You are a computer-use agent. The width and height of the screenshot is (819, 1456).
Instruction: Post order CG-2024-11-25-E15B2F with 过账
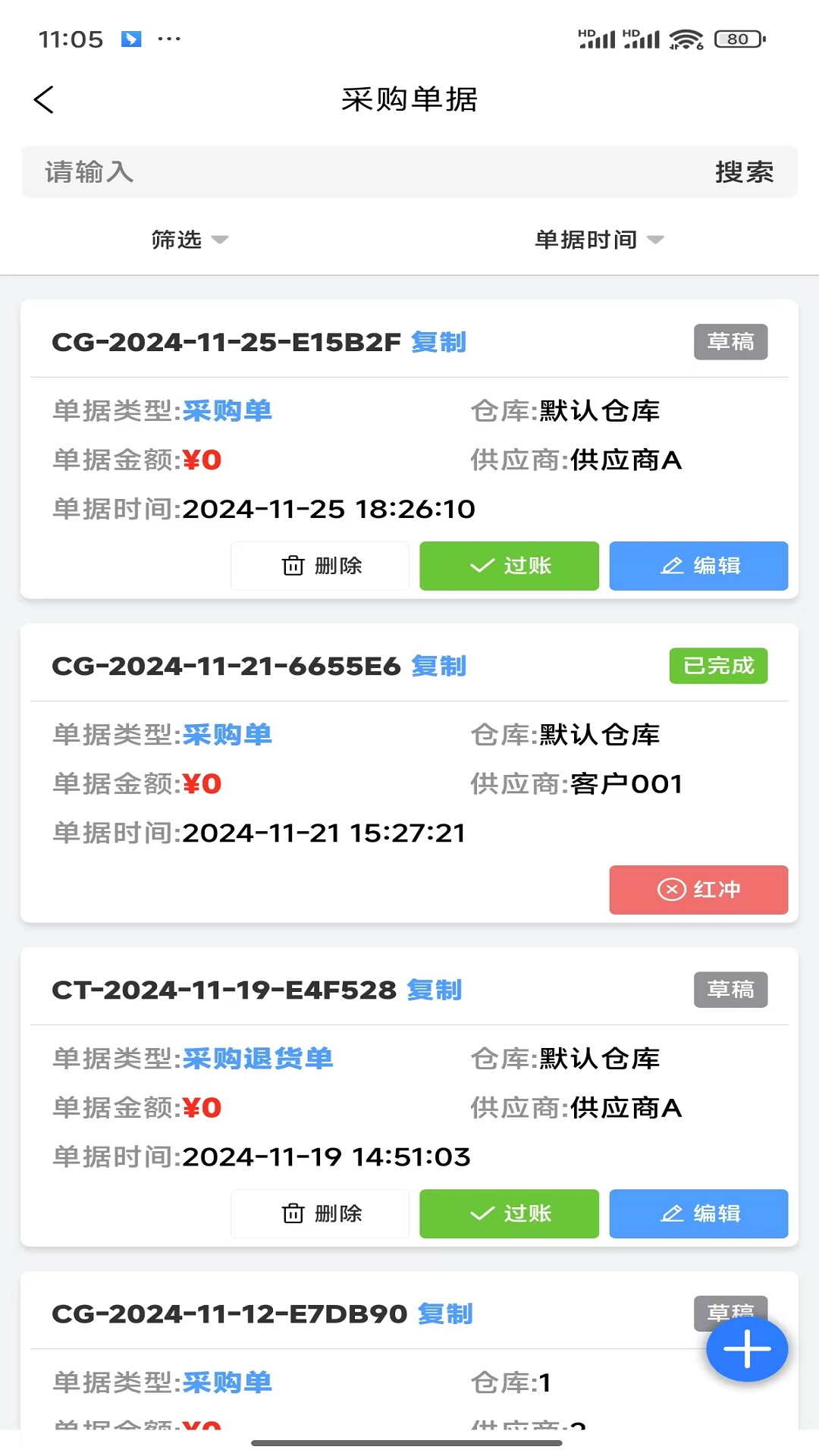tap(509, 566)
